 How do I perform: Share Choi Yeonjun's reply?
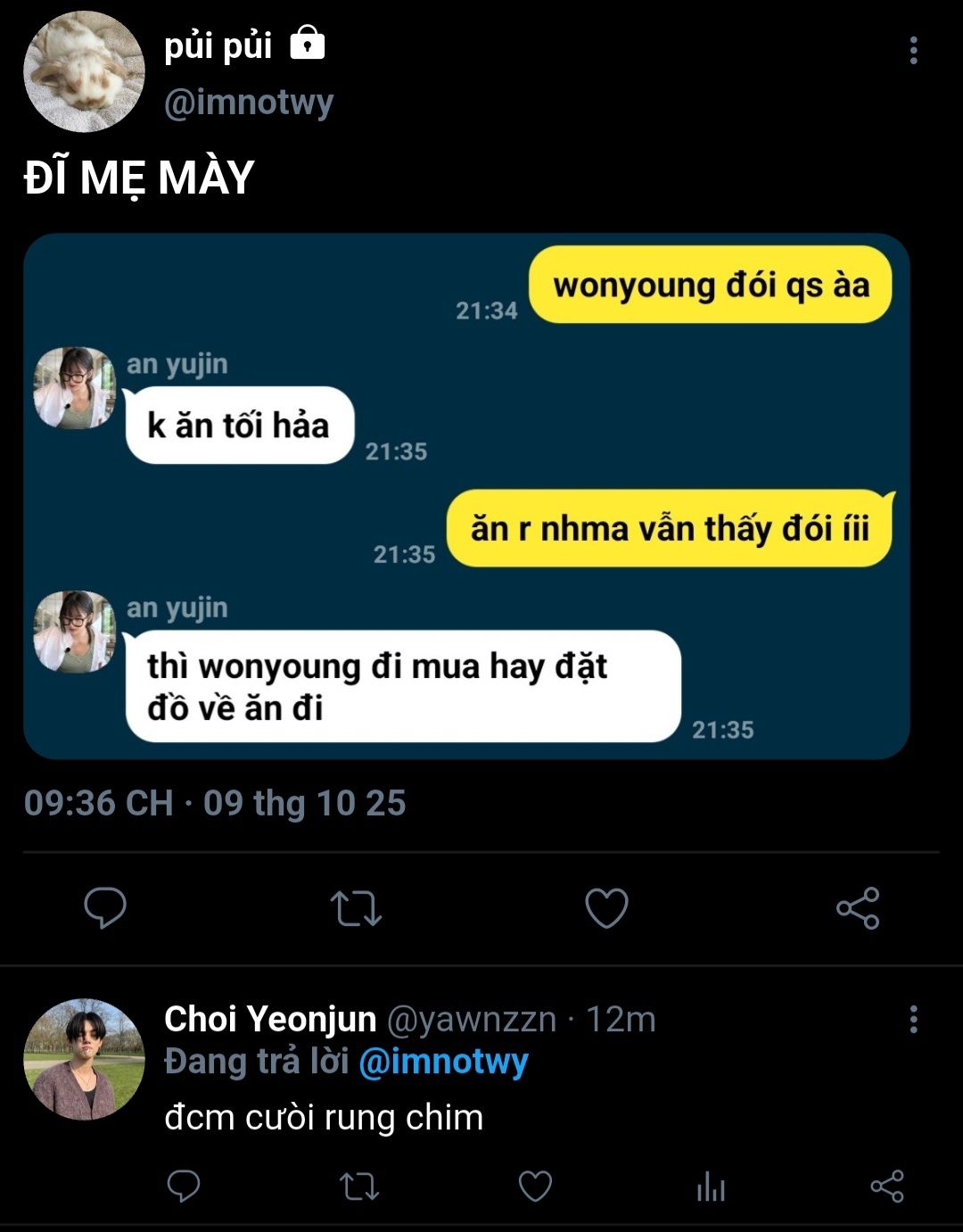[x=886, y=1187]
